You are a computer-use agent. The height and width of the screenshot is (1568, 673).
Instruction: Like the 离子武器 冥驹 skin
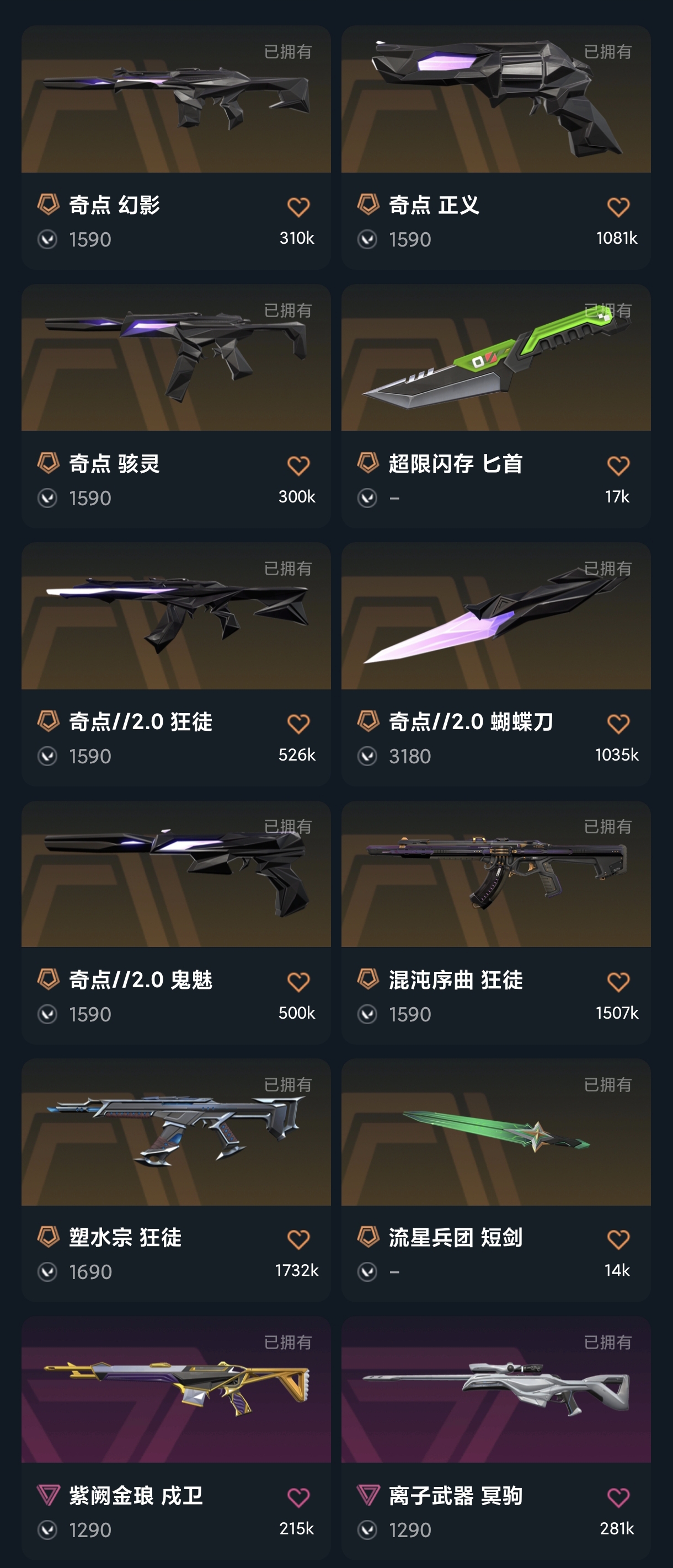point(618,1498)
